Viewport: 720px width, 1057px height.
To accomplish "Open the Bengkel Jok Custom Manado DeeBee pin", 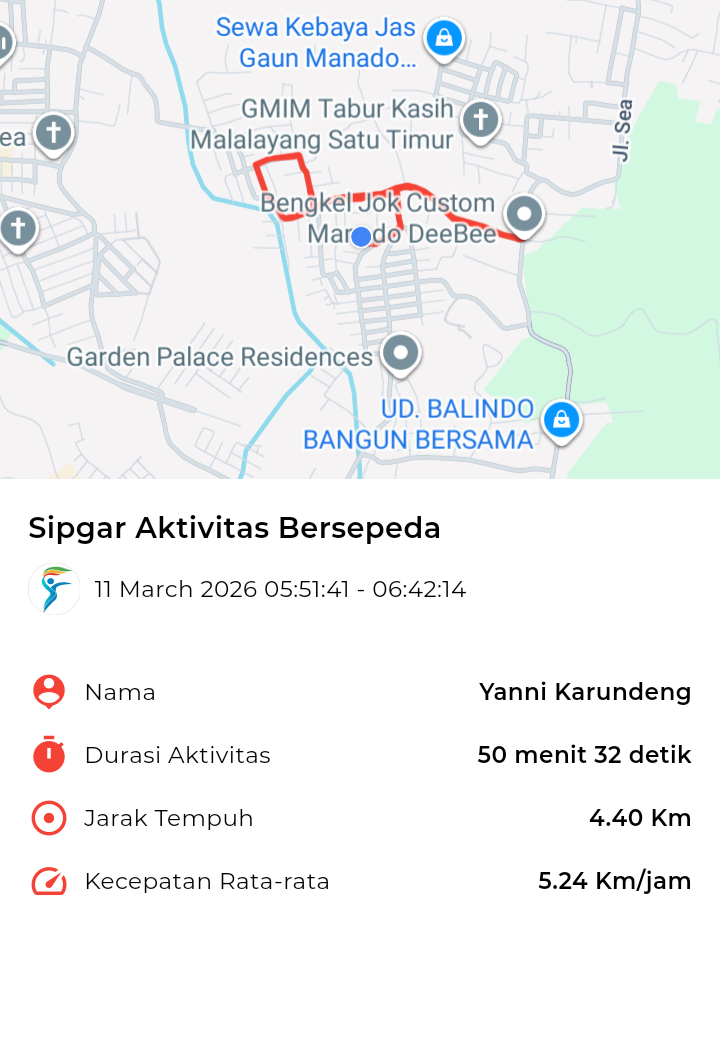I will tap(523, 213).
